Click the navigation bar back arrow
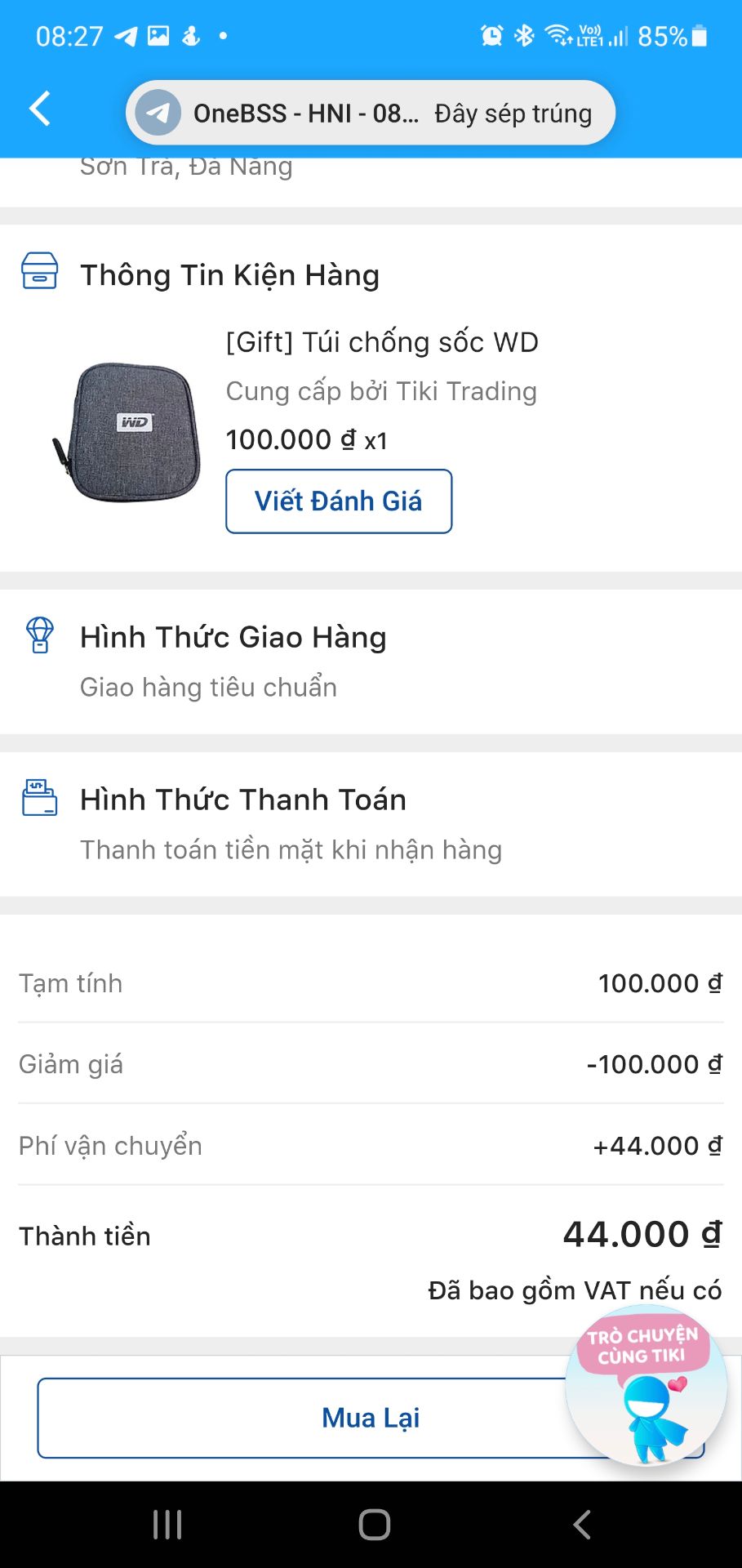The image size is (742, 1568). pyautogui.click(x=581, y=1524)
